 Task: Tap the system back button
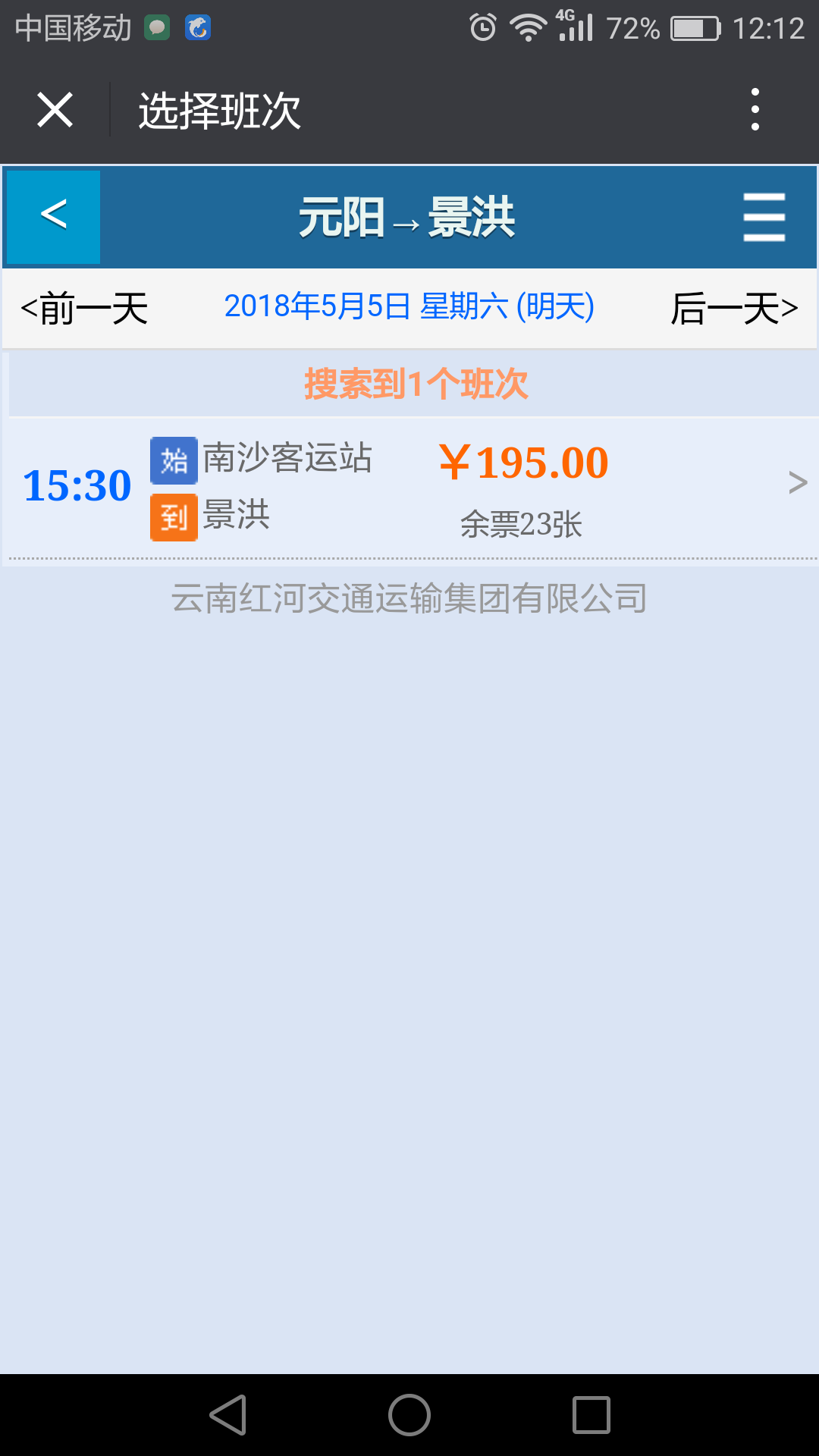[227, 1415]
